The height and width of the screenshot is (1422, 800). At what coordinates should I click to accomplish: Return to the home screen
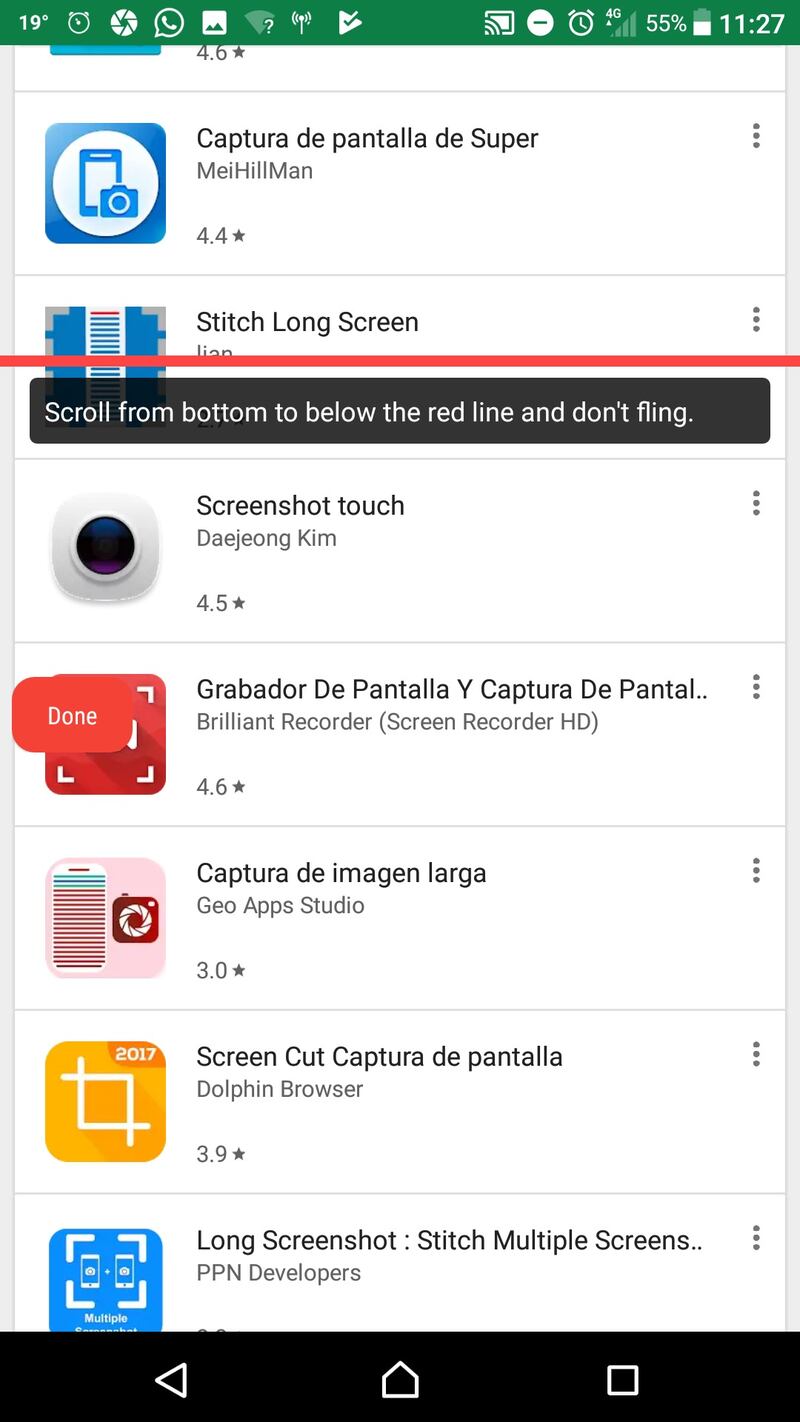coord(400,1380)
